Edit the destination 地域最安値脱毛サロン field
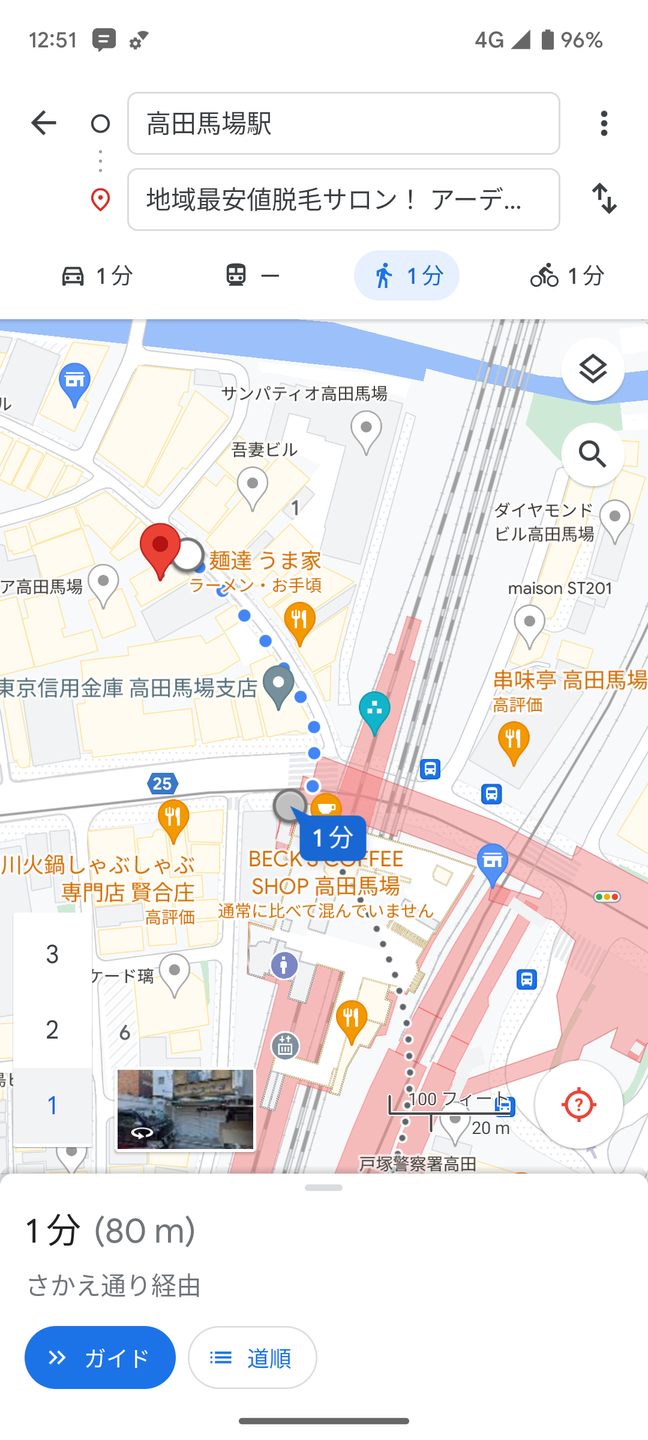This screenshot has height=1440, width=648. pyautogui.click(x=343, y=200)
